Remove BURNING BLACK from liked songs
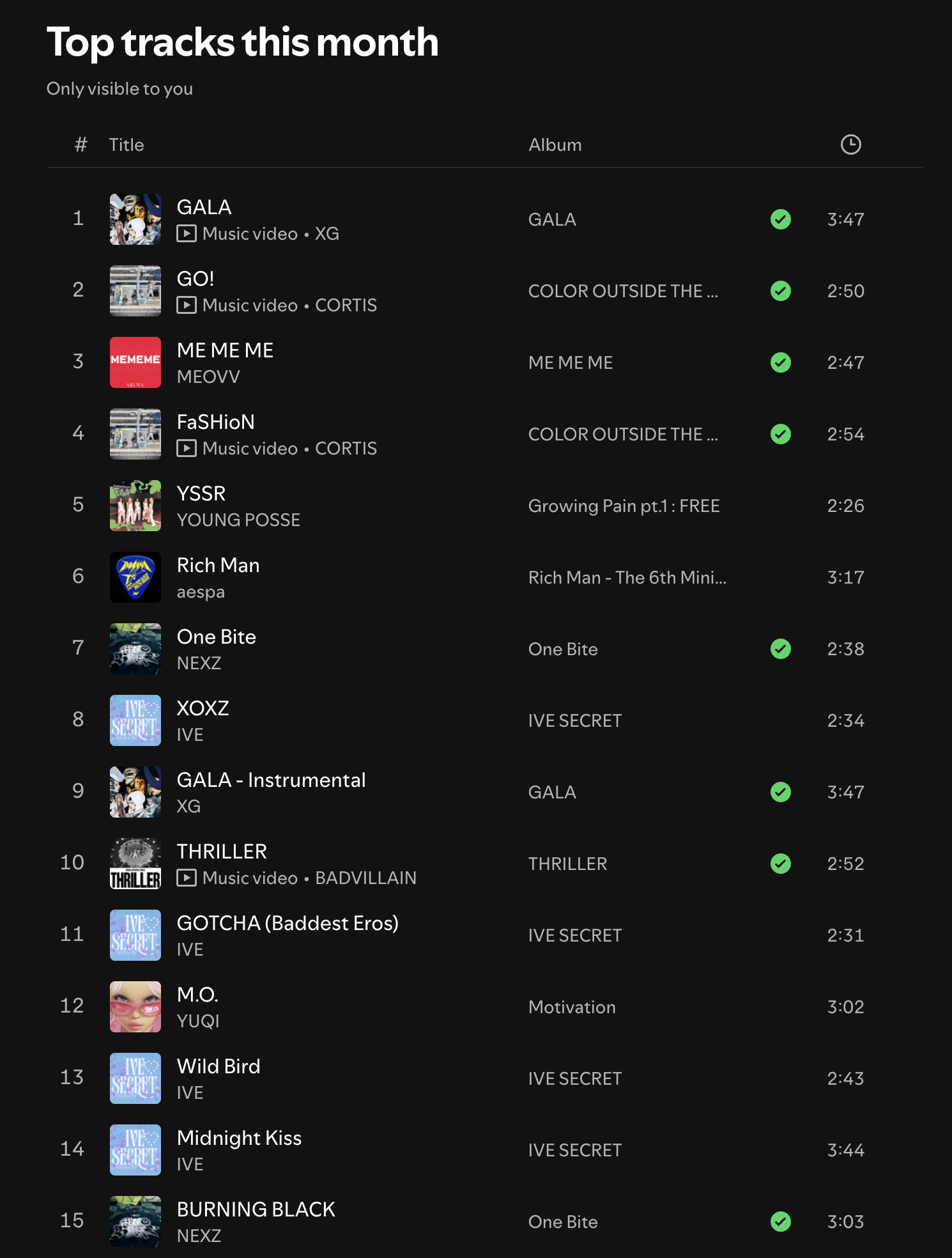The height and width of the screenshot is (1258, 952). (780, 1222)
